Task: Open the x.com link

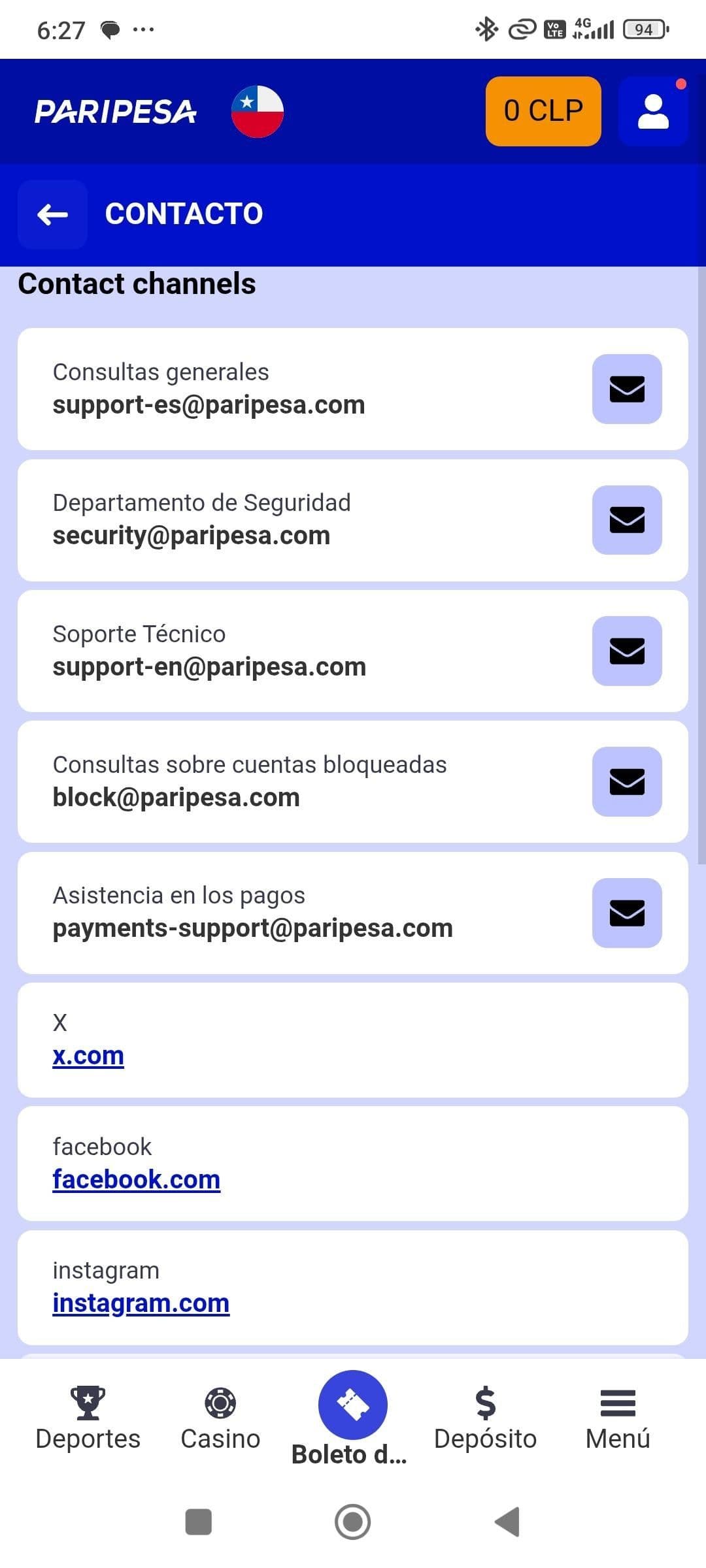Action: point(88,1054)
